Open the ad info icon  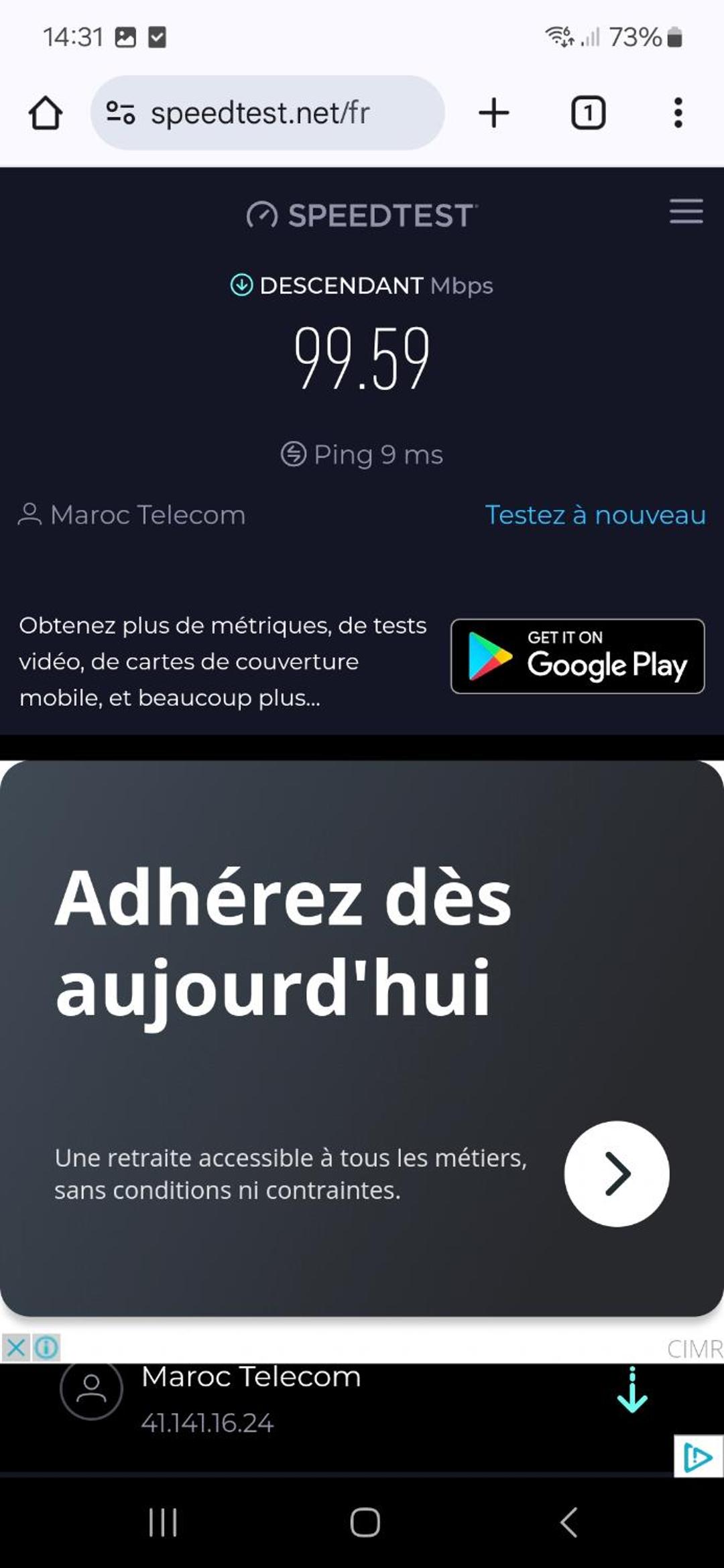(x=46, y=1347)
